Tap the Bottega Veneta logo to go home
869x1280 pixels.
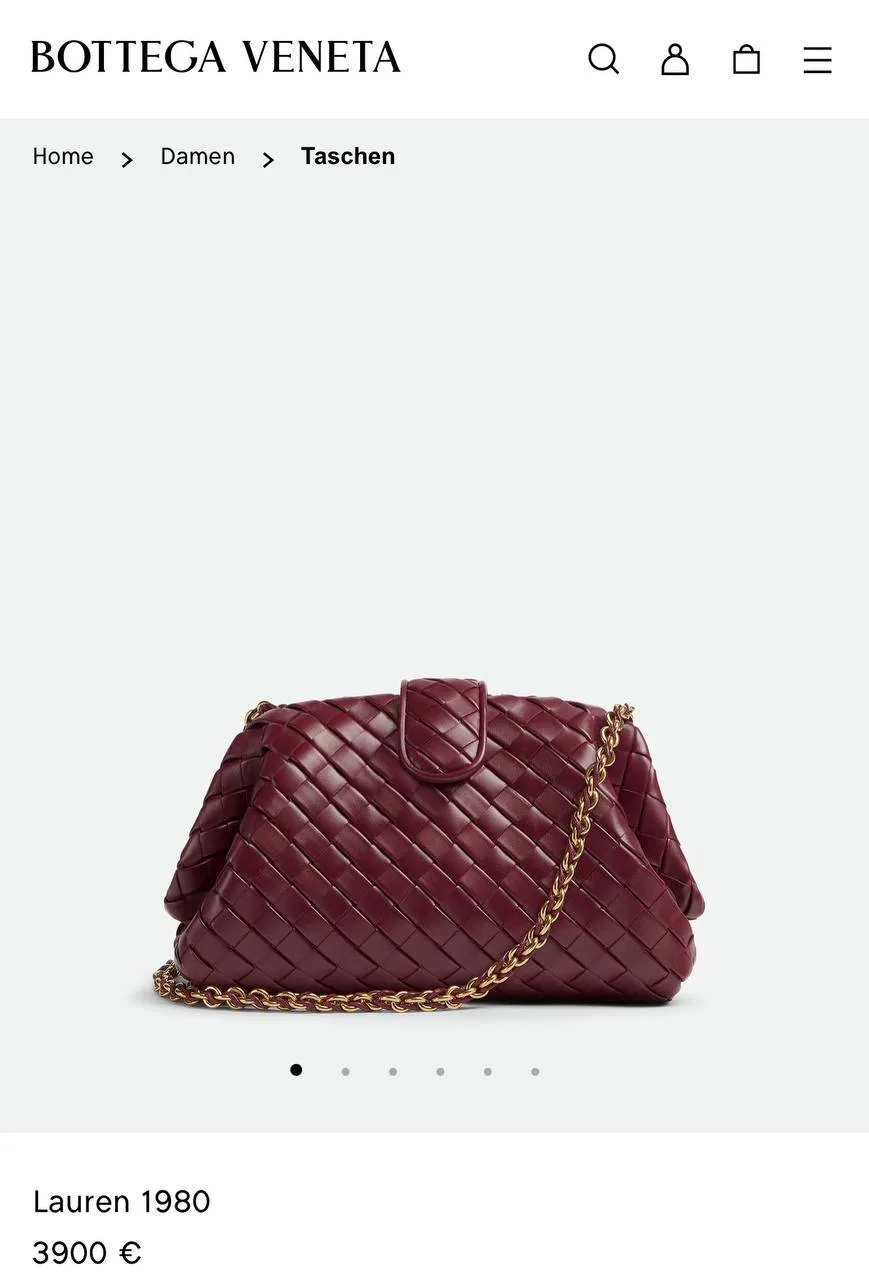[216, 58]
